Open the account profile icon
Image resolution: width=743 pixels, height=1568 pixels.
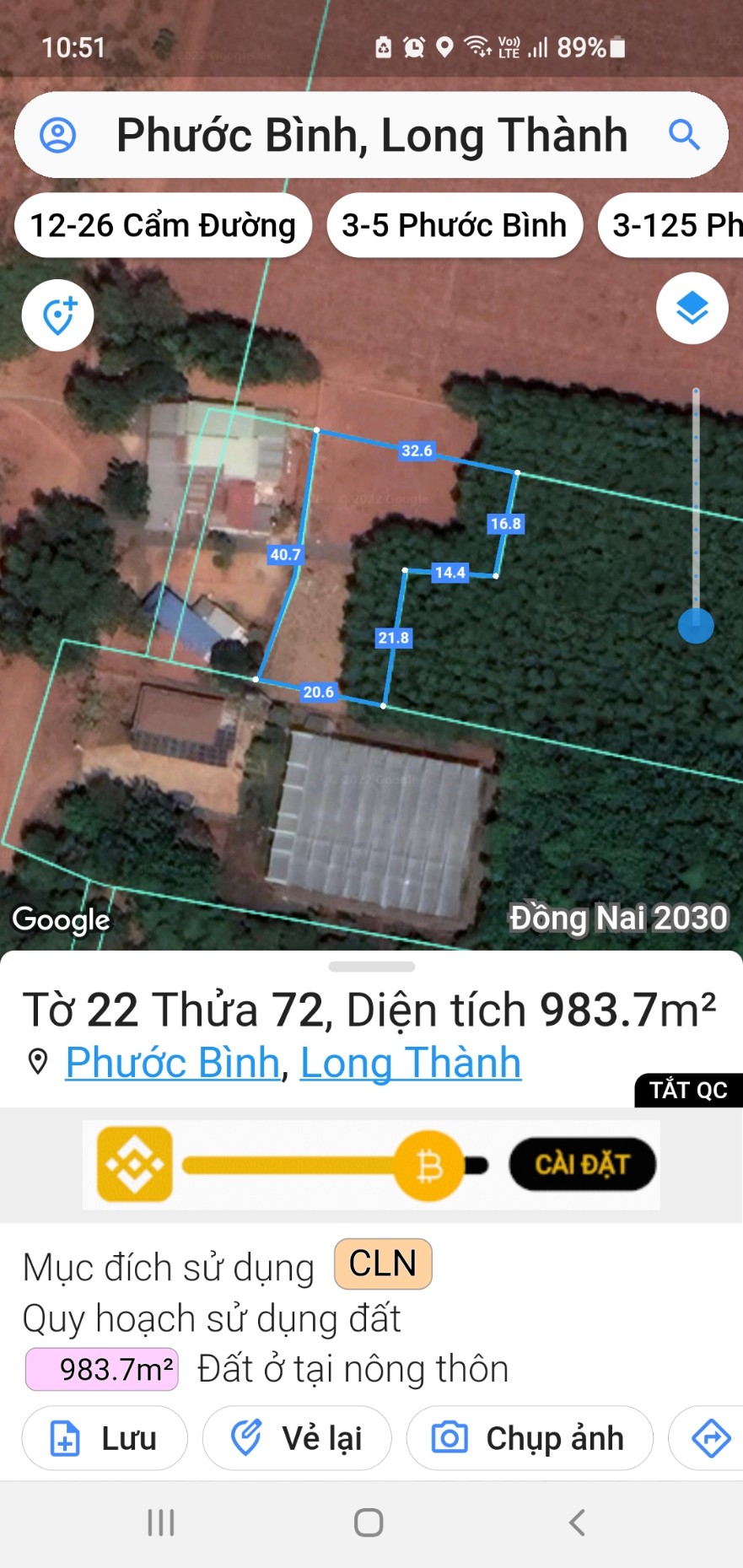click(58, 135)
